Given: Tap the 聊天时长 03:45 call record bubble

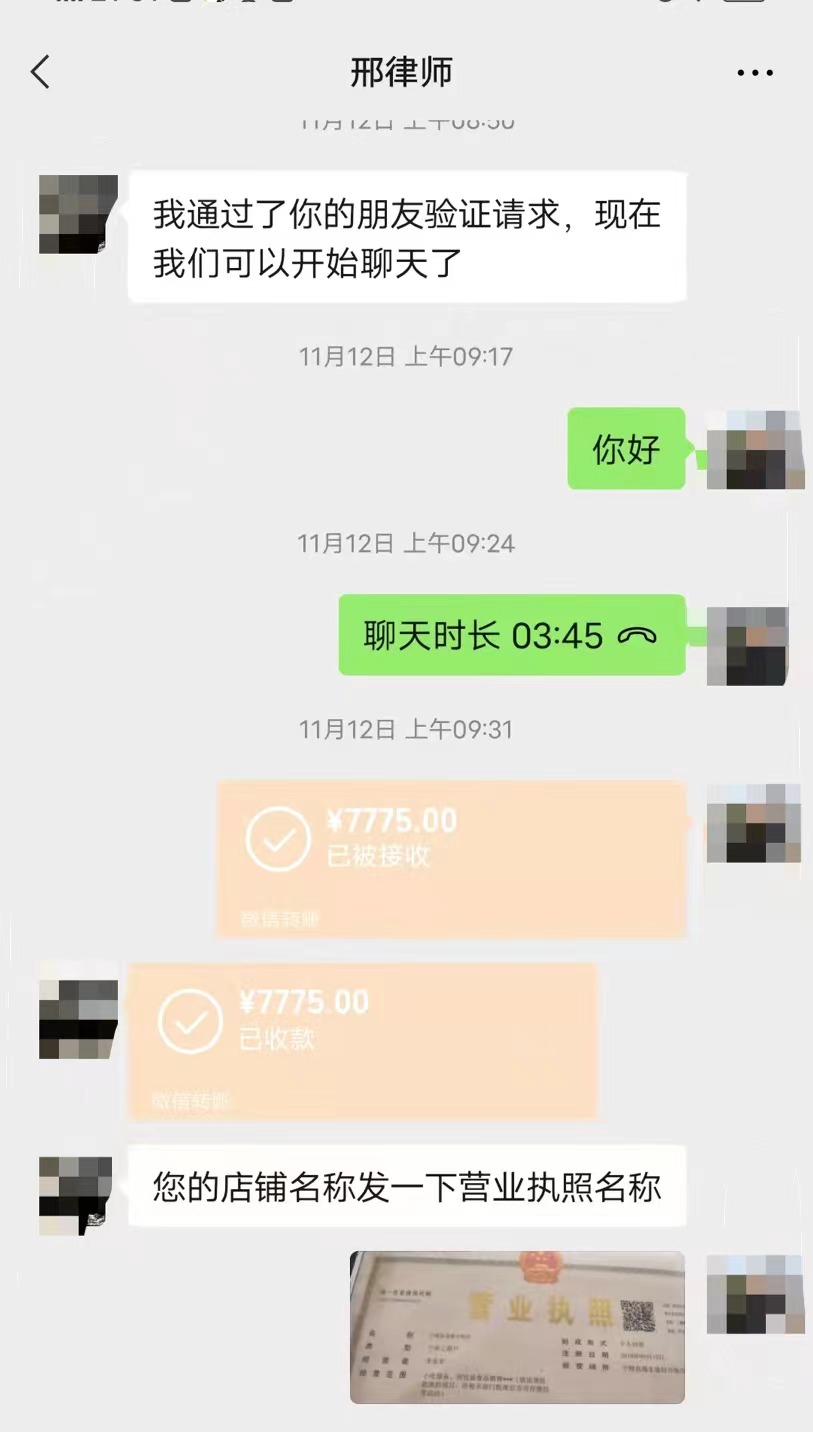Looking at the screenshot, I should pyautogui.click(x=511, y=636).
